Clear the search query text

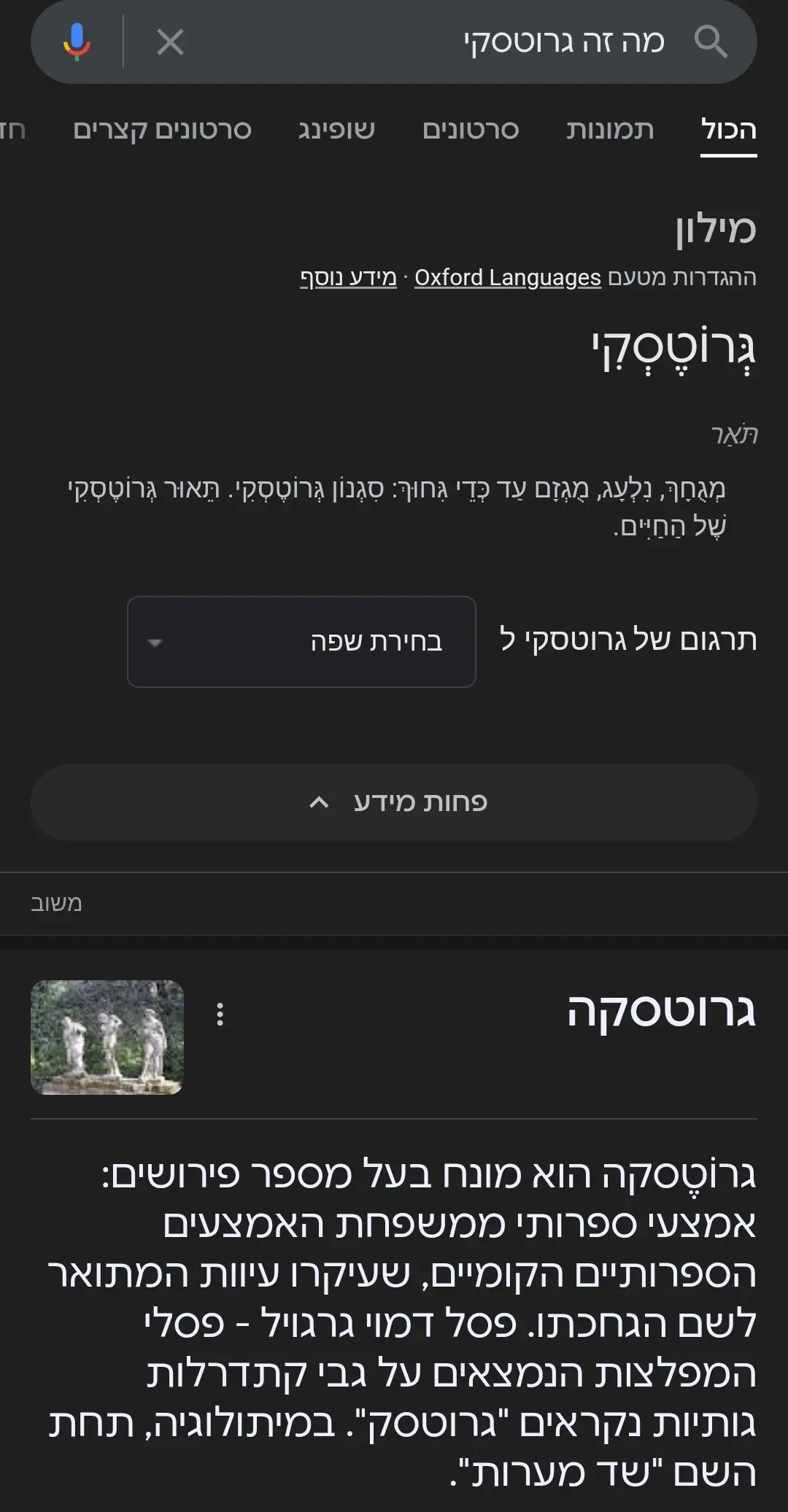click(170, 42)
